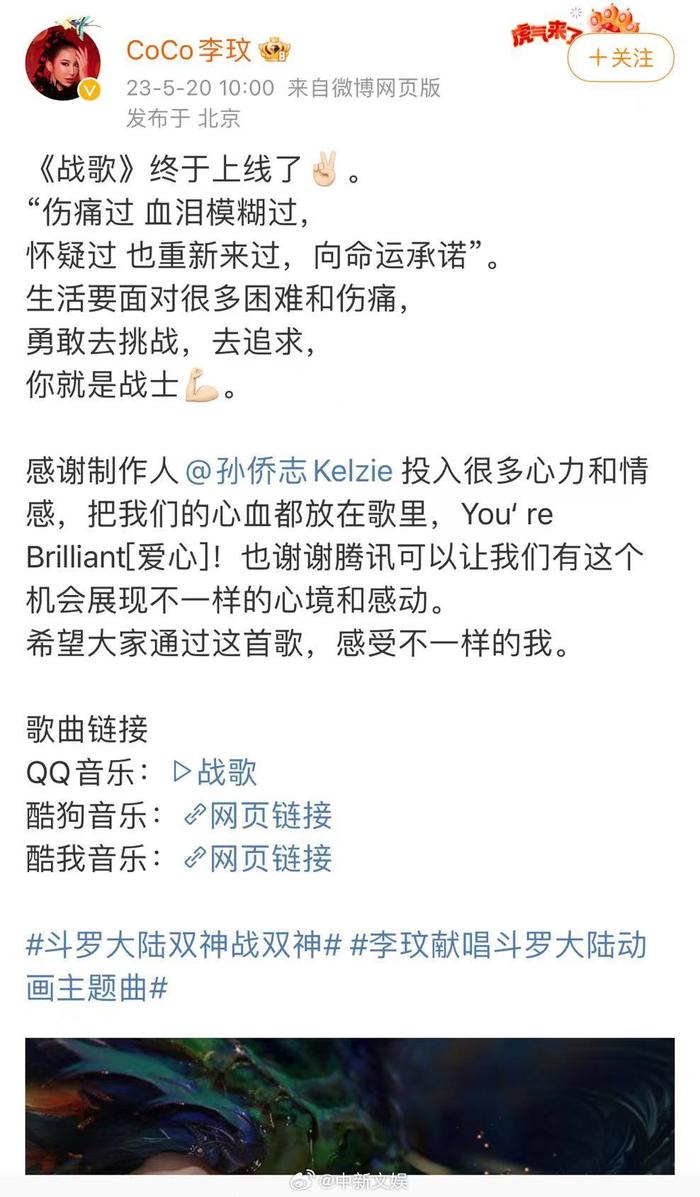
Task: View the attached post image
Action: (x=350, y=1105)
